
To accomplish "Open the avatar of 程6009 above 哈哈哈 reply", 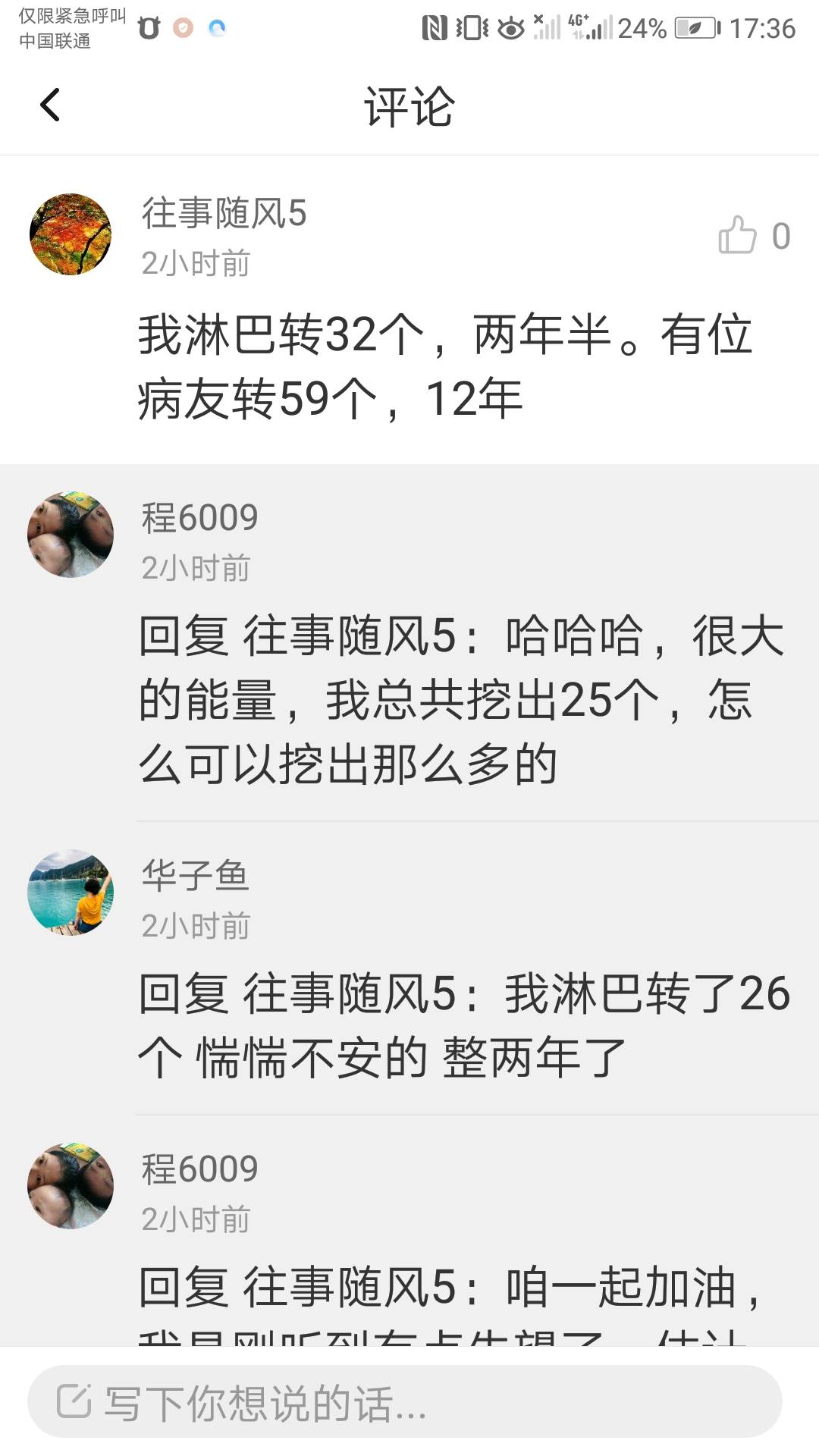I will 71,535.
